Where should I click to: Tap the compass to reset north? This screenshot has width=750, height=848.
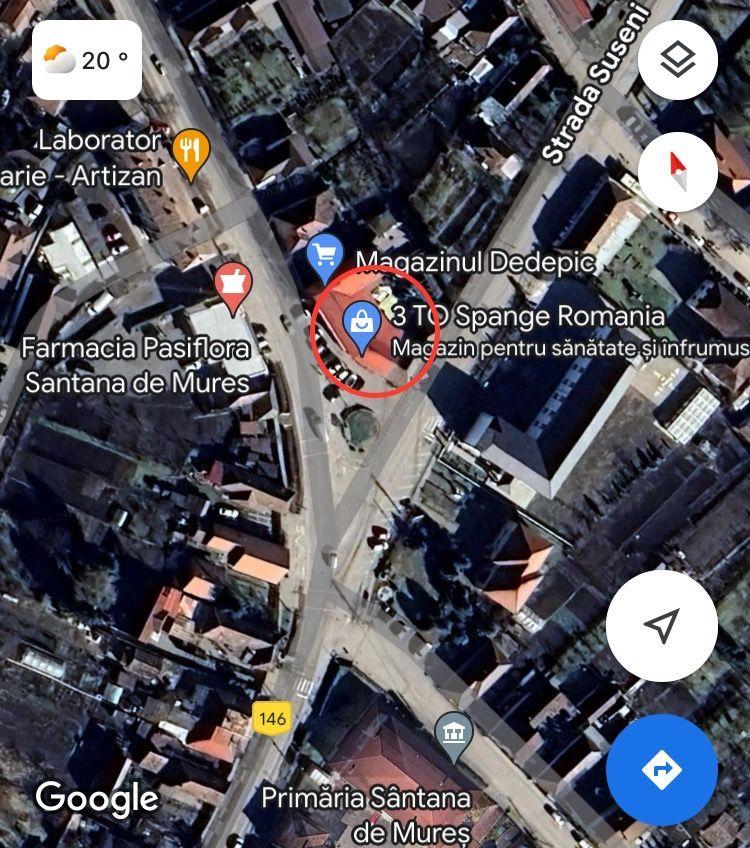coord(677,169)
